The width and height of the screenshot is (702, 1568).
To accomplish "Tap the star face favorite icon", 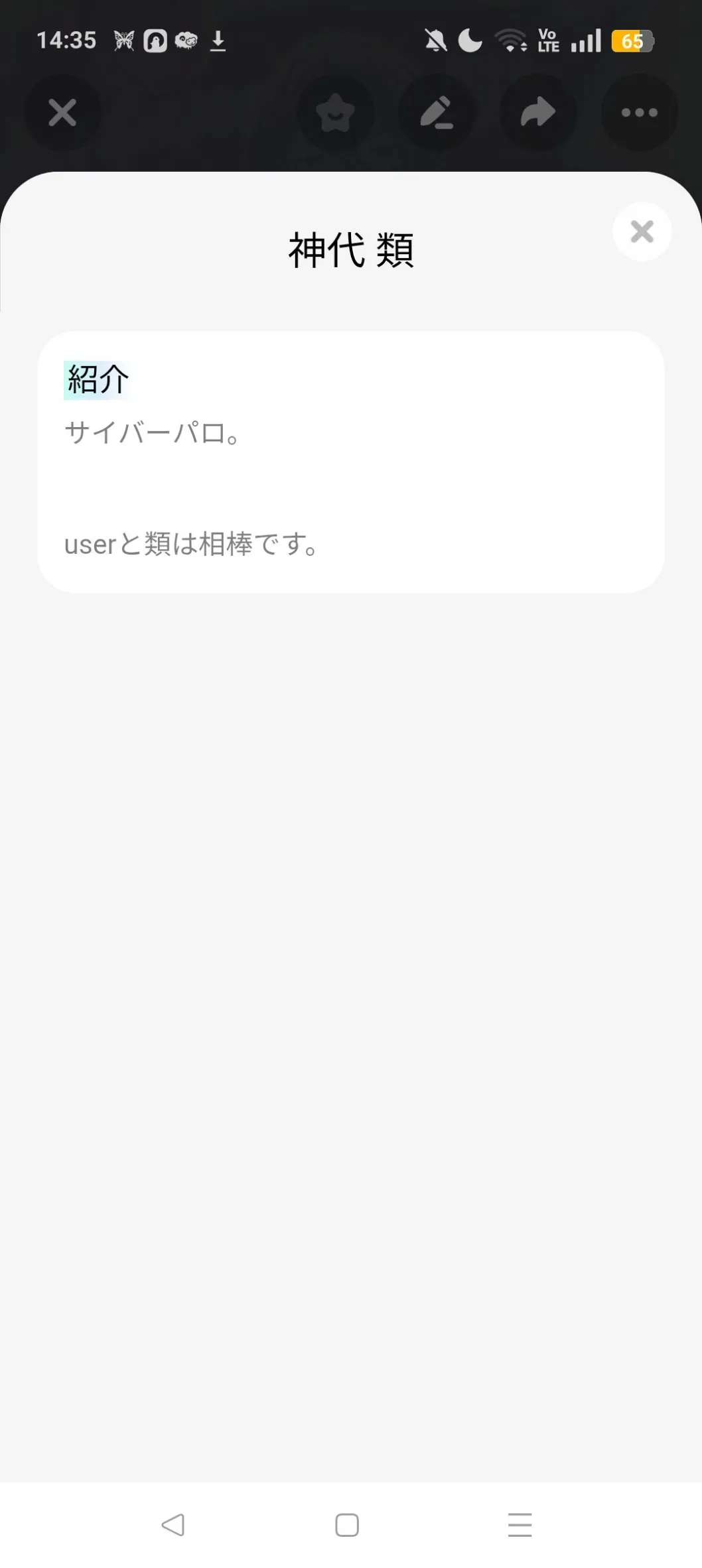I will (x=335, y=113).
